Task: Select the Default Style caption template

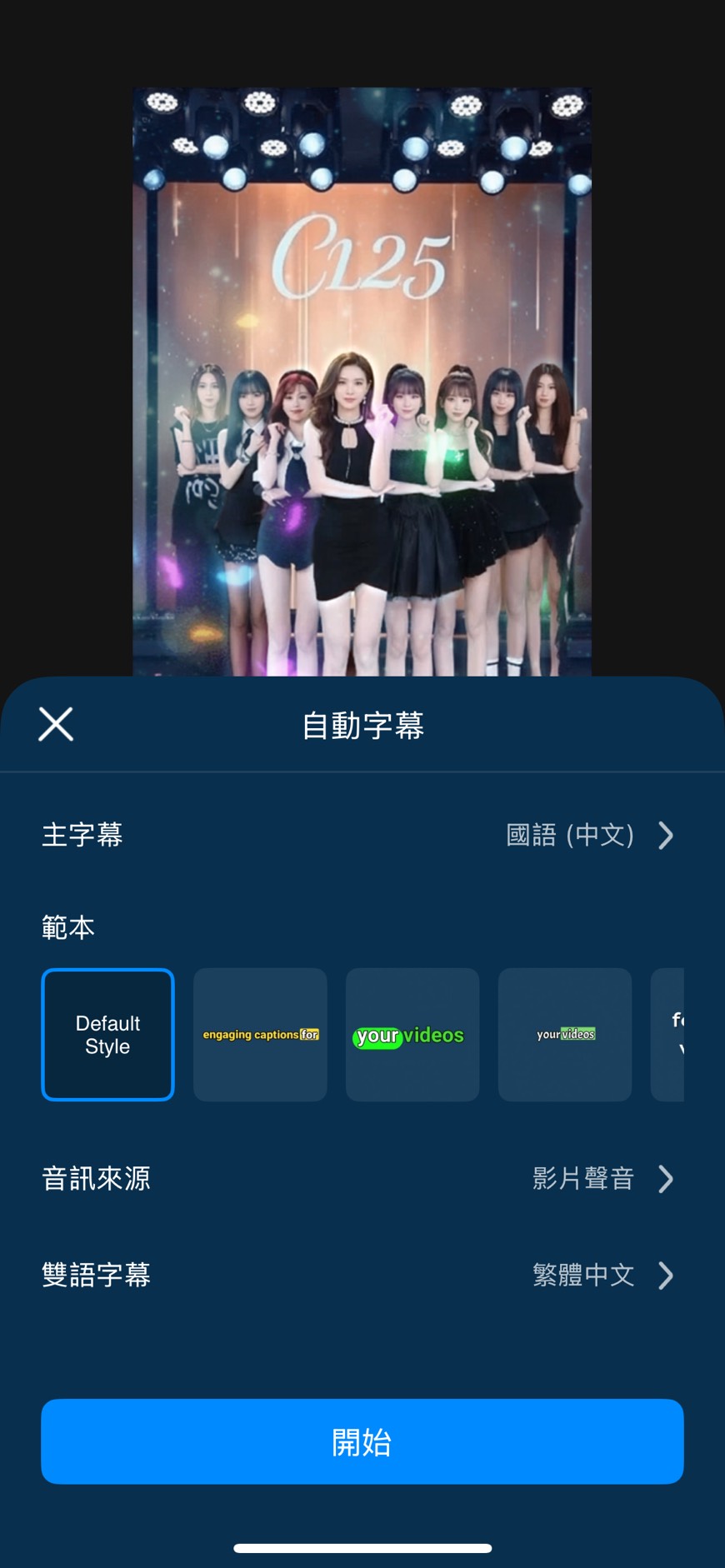Action: (x=107, y=1035)
